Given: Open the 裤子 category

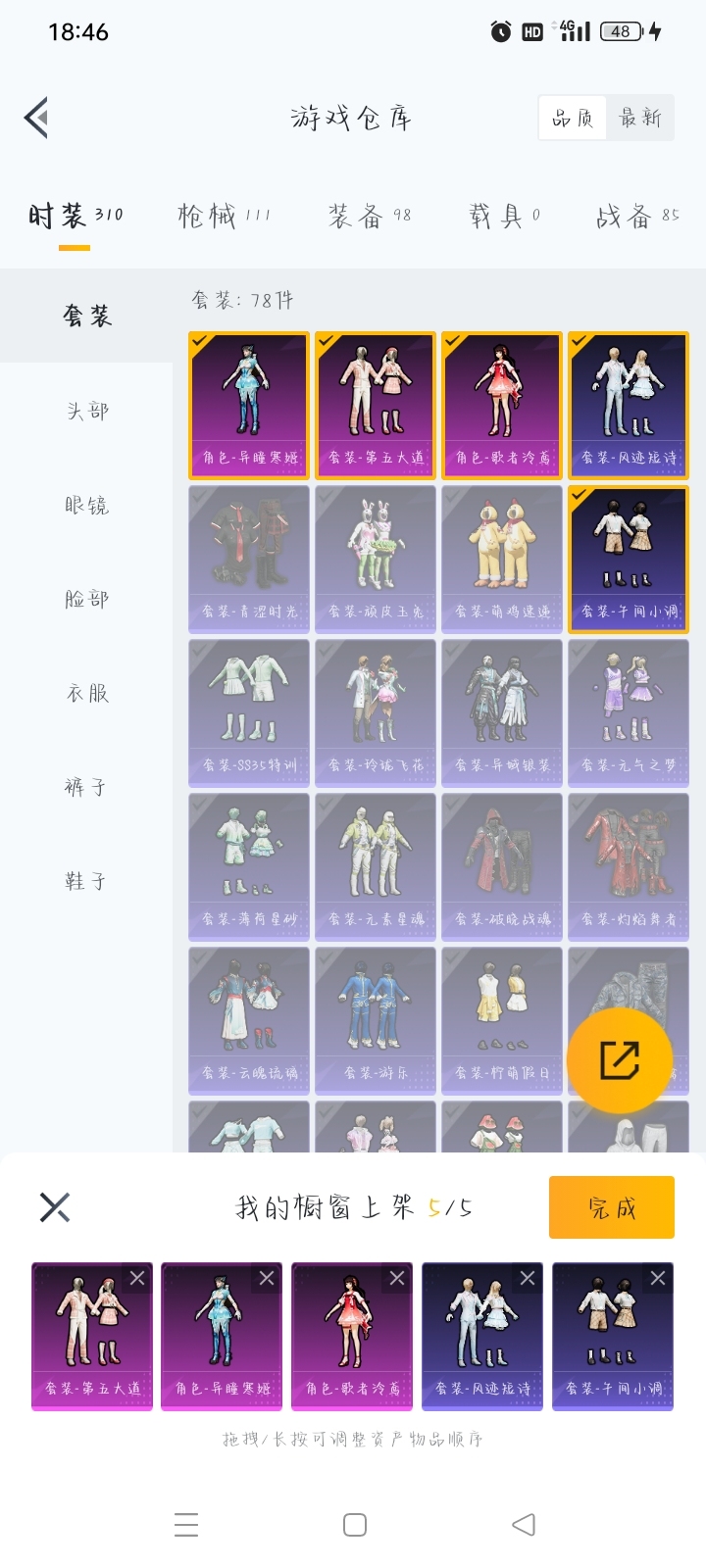Looking at the screenshot, I should point(87,788).
